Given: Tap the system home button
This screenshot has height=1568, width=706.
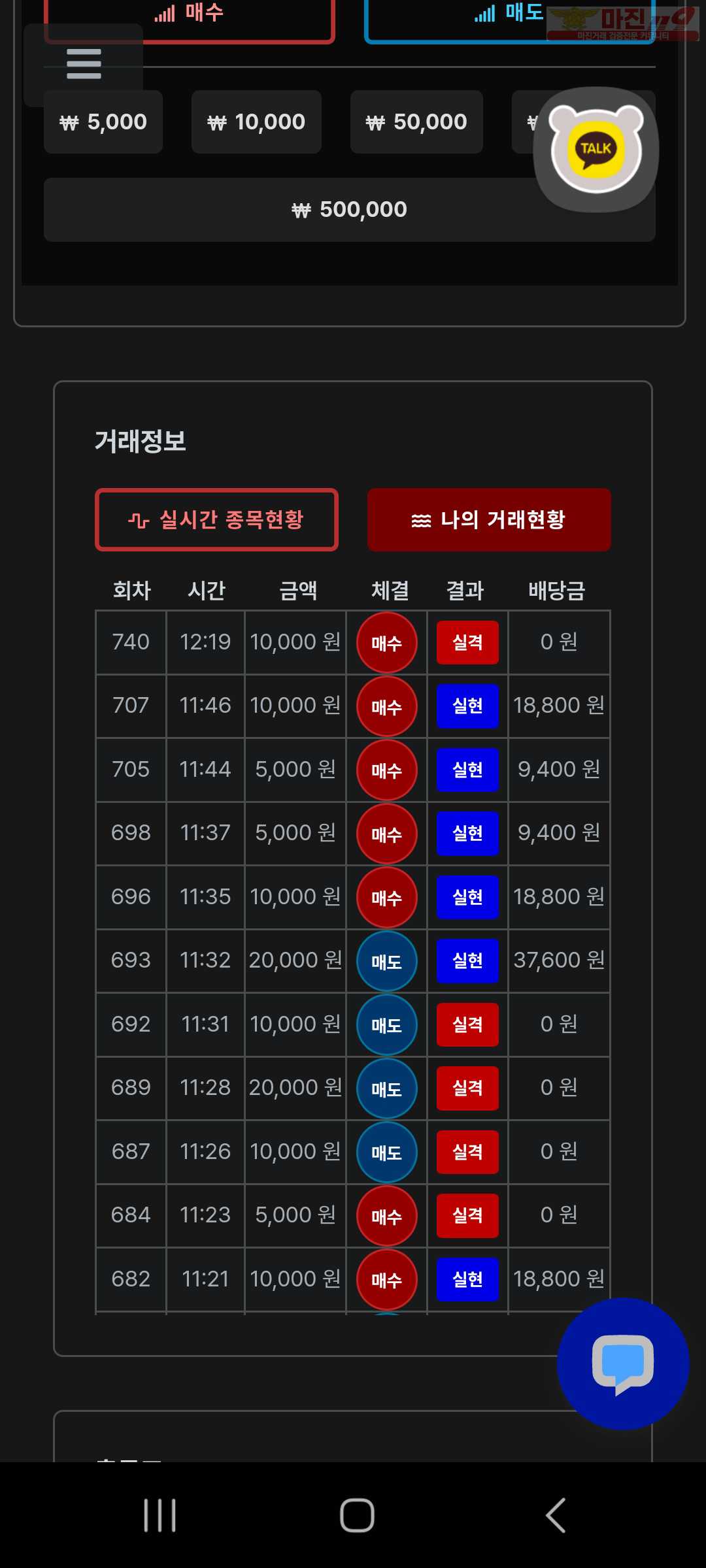Looking at the screenshot, I should [x=357, y=1515].
